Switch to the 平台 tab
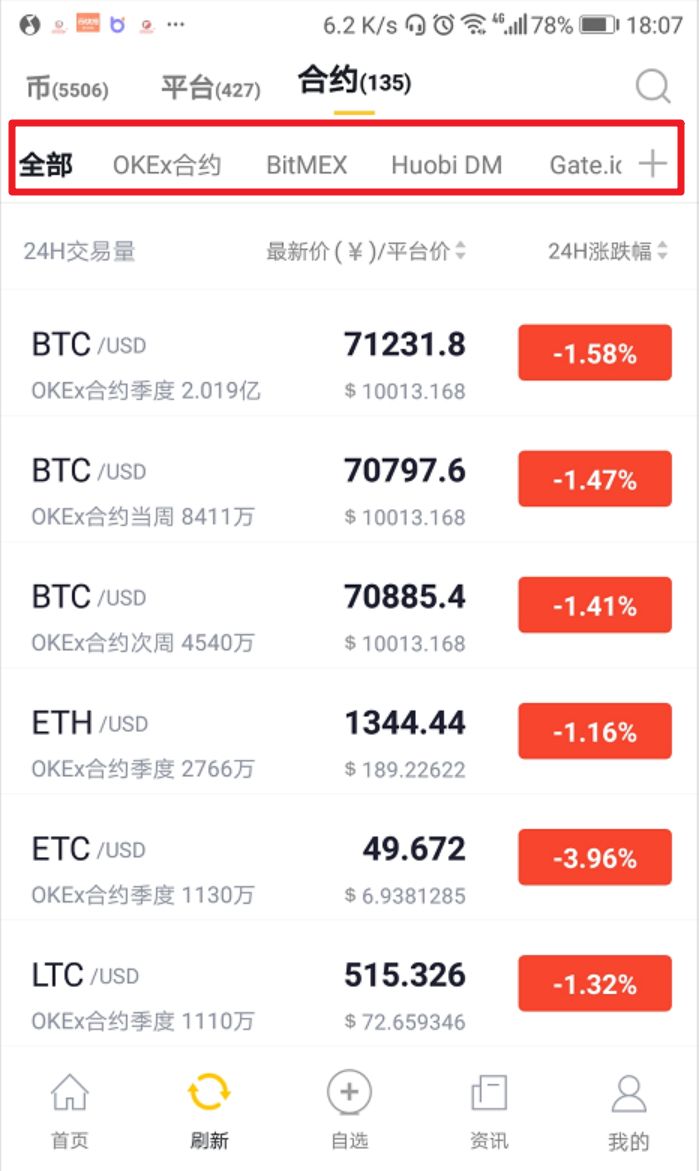The width and height of the screenshot is (699, 1171). (x=210, y=88)
